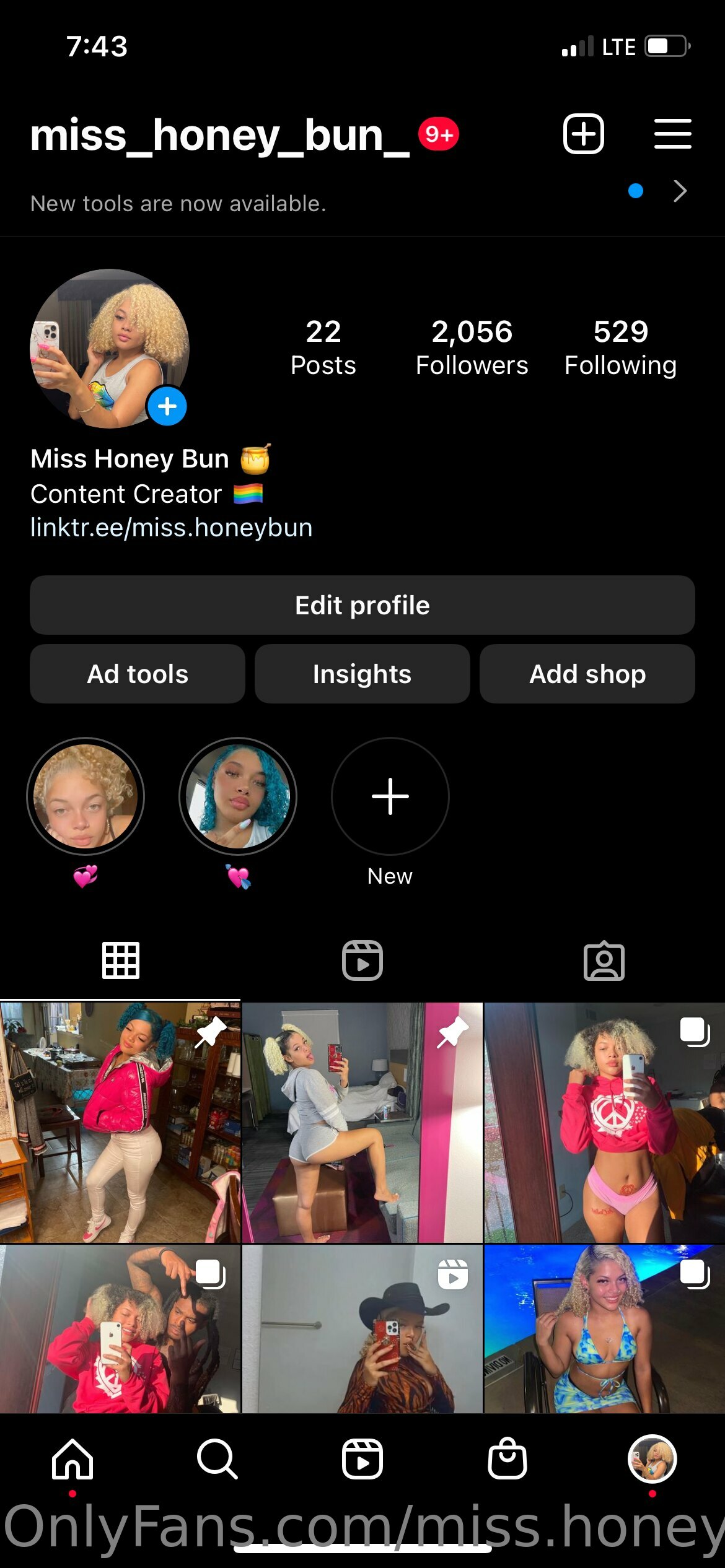Open the linktr.ee/miss.honeybun link

click(172, 528)
